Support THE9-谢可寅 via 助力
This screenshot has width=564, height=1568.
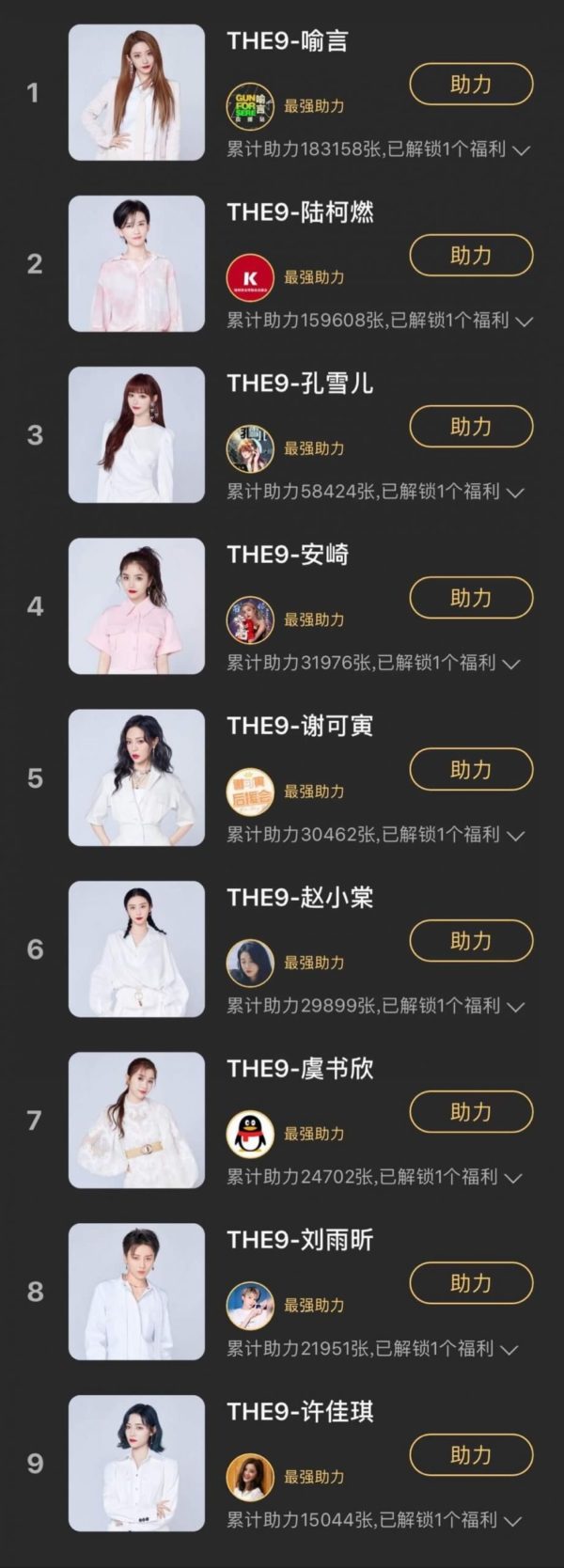(471, 770)
